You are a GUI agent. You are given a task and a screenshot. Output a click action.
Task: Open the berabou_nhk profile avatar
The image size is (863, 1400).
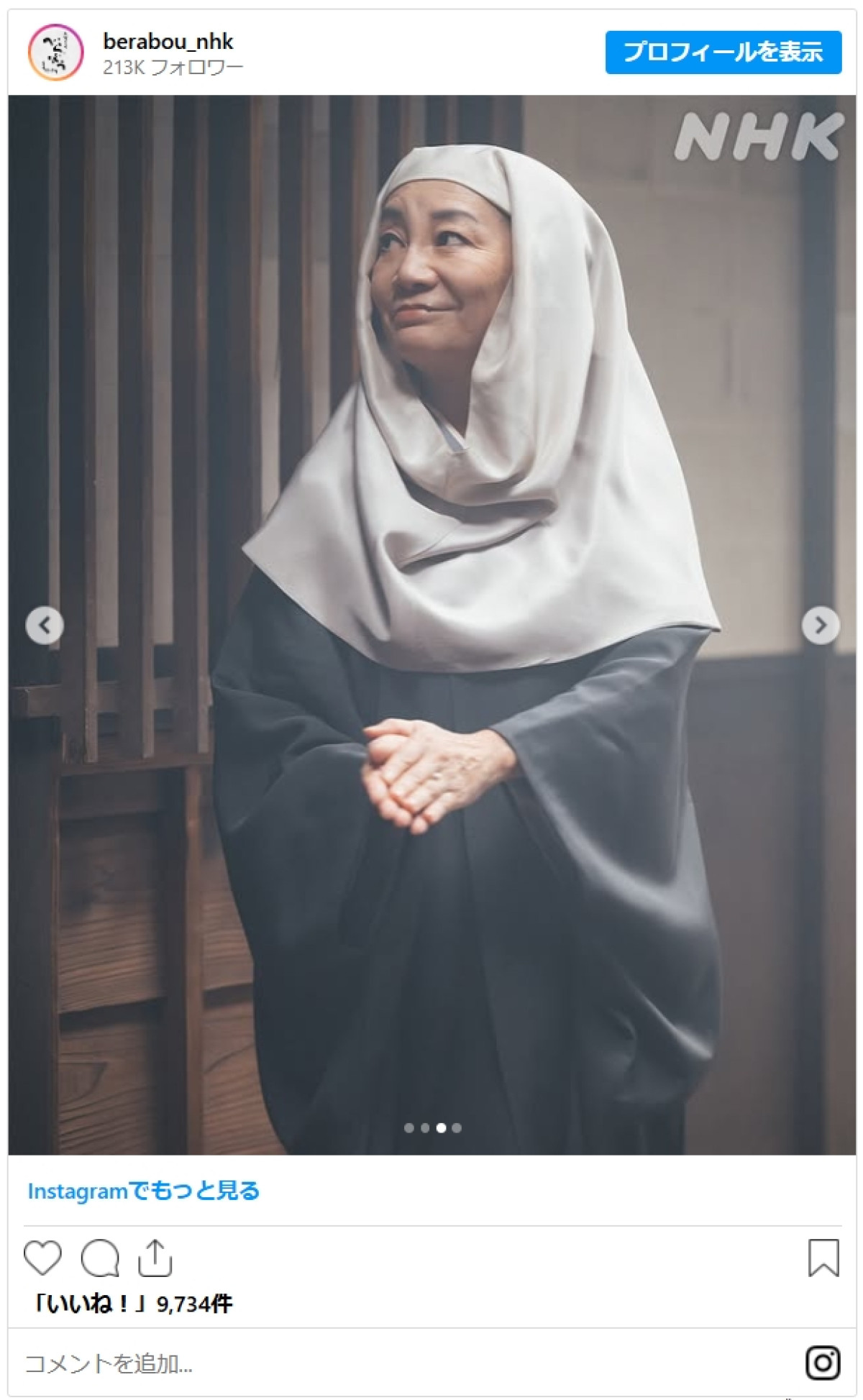55,52
